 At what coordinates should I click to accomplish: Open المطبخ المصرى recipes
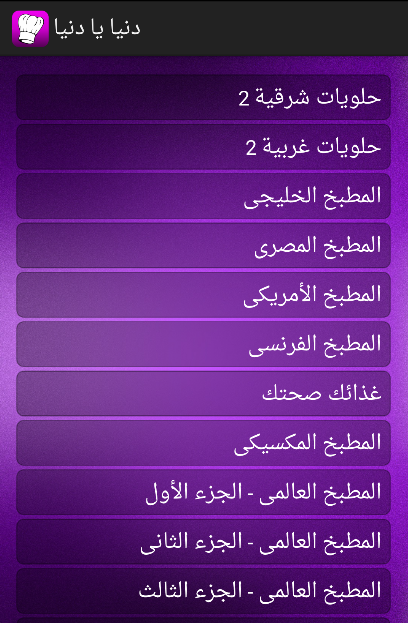[x=203, y=246]
